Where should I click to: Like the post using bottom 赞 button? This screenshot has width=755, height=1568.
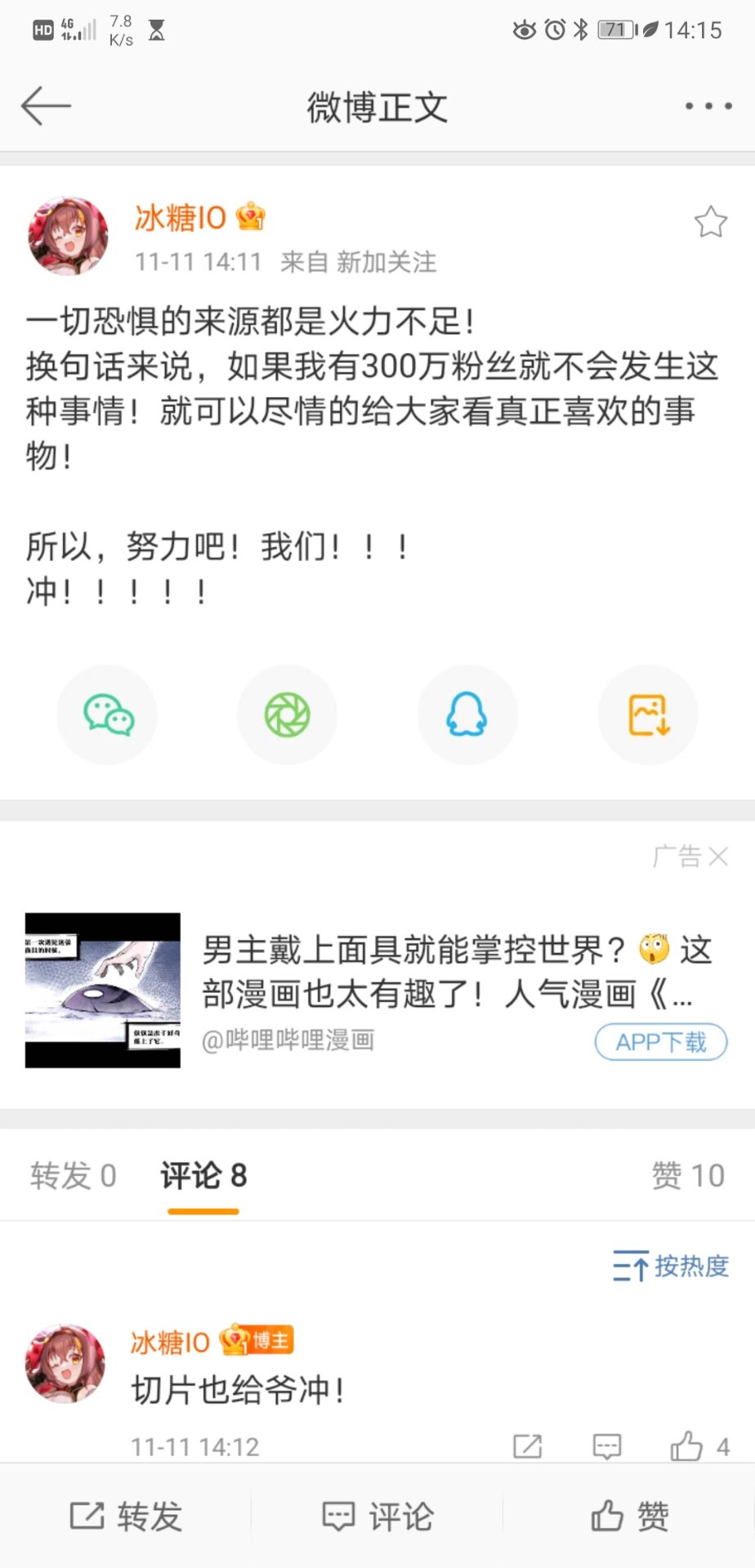(x=629, y=1517)
